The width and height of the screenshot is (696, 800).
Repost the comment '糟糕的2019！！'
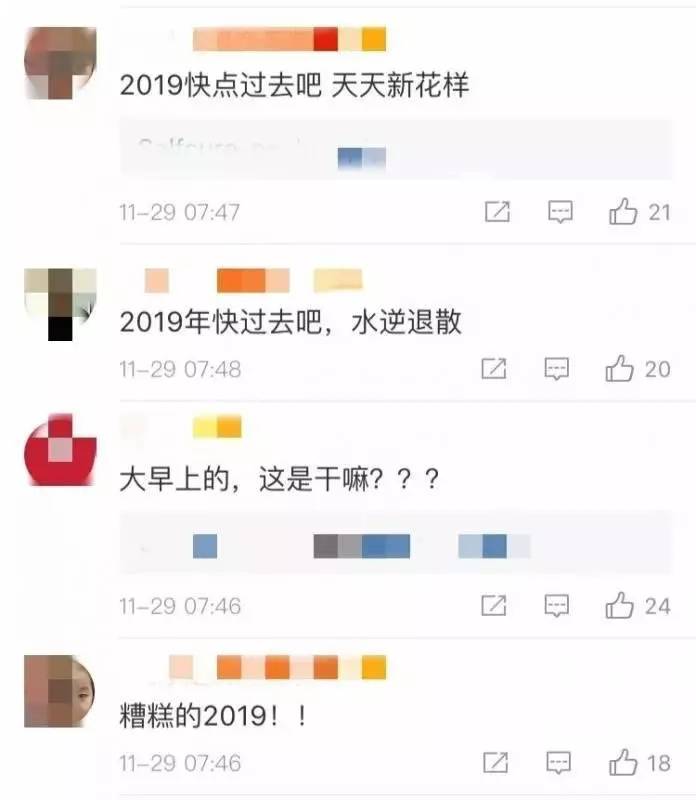(494, 762)
